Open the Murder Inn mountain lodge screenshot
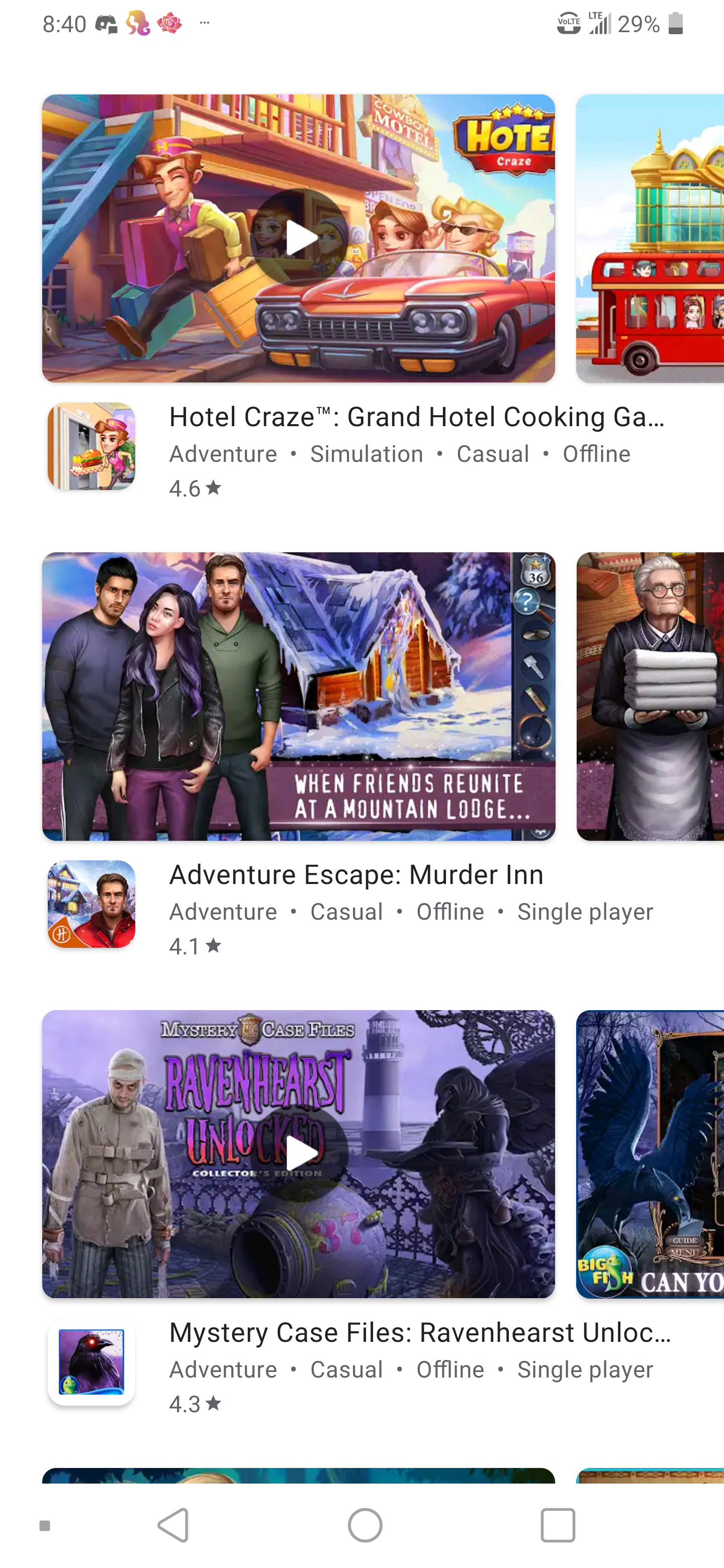 tap(298, 696)
